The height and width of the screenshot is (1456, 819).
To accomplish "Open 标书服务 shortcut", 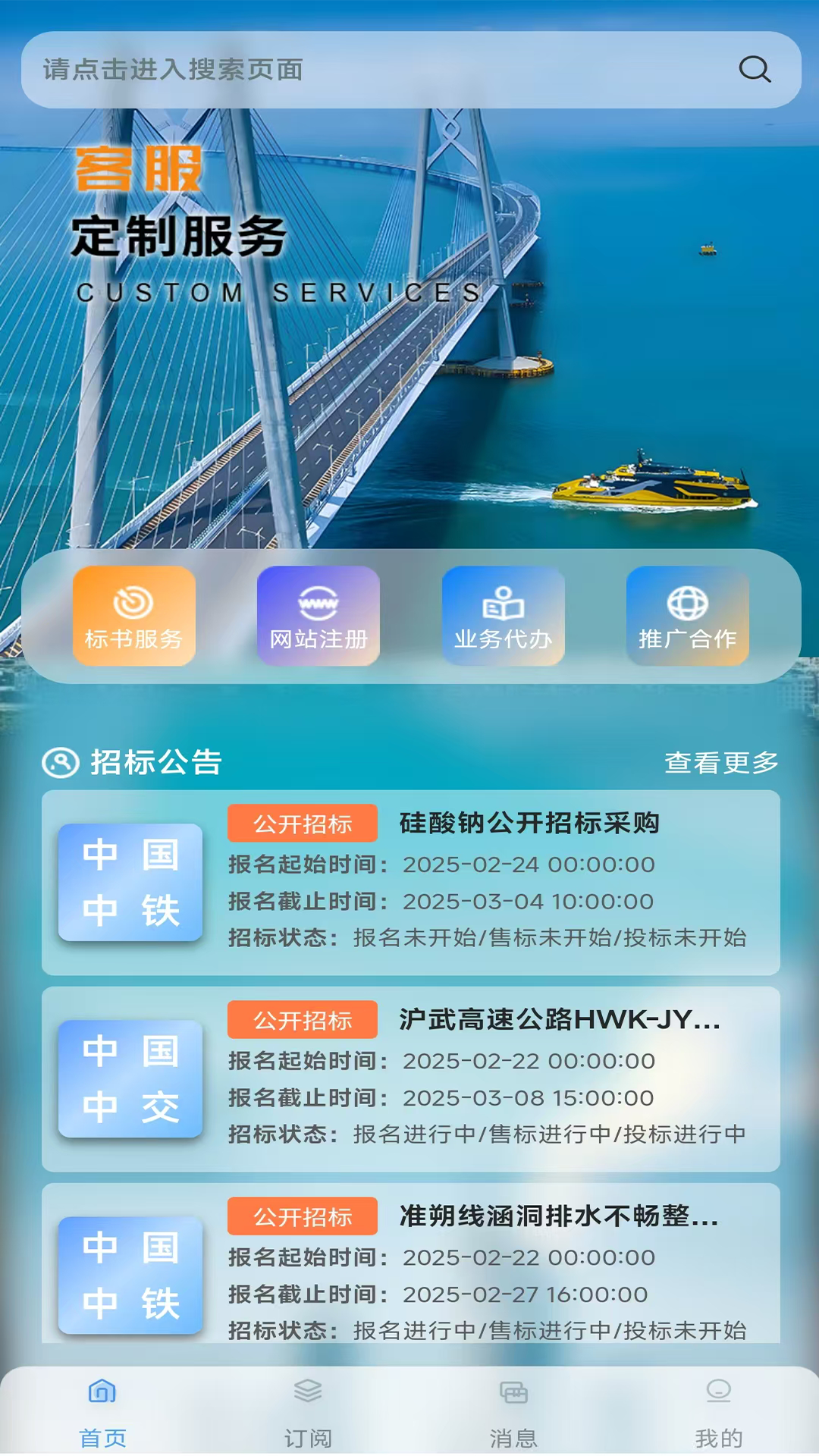I will click(x=134, y=616).
